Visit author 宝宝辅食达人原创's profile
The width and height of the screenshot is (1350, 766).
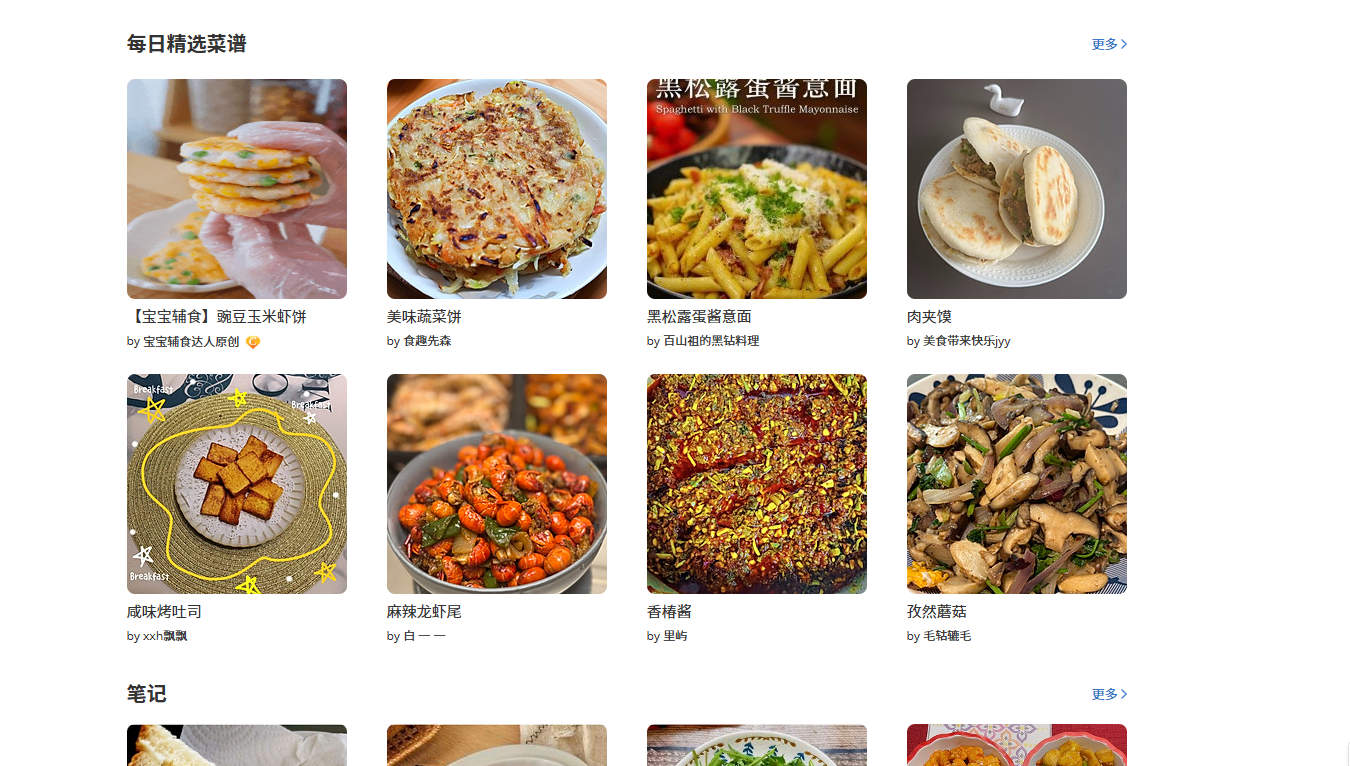(191, 341)
